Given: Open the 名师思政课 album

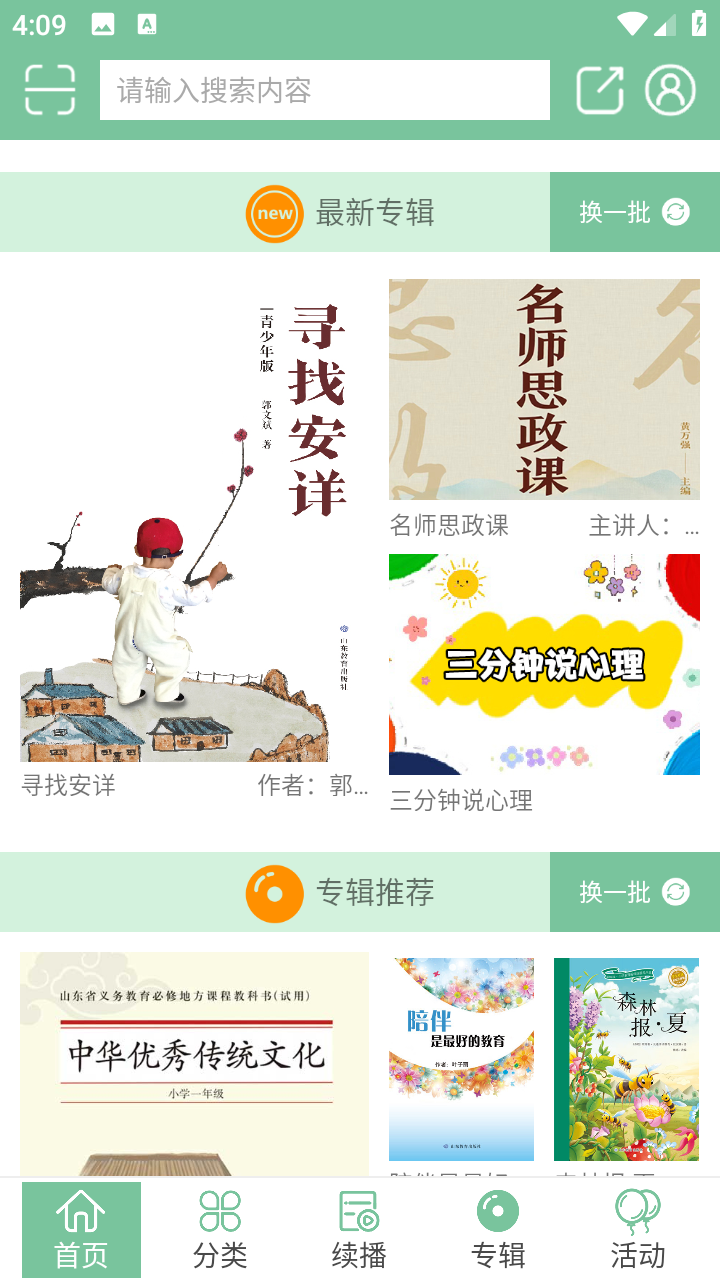Looking at the screenshot, I should coord(544,390).
